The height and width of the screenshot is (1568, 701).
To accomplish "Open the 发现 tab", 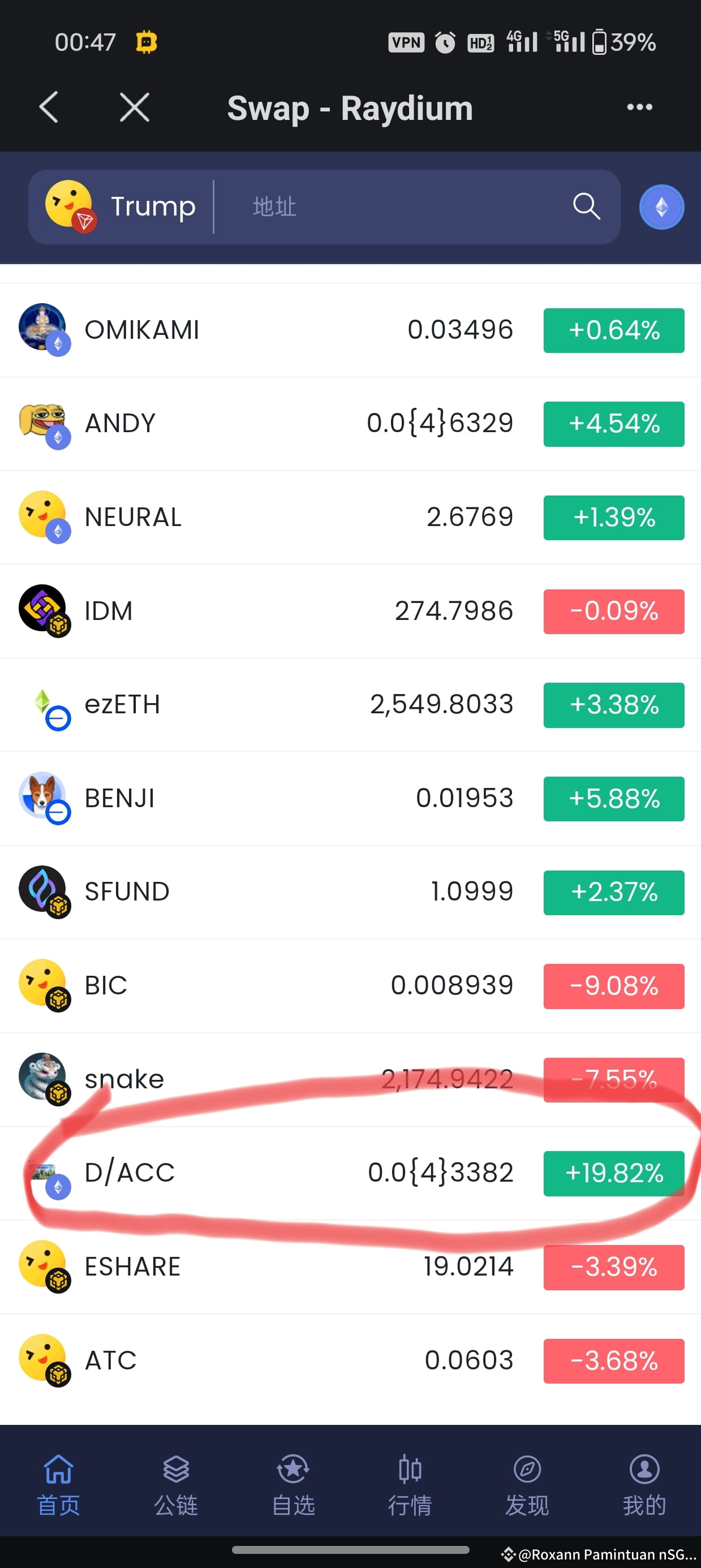I will (527, 1484).
